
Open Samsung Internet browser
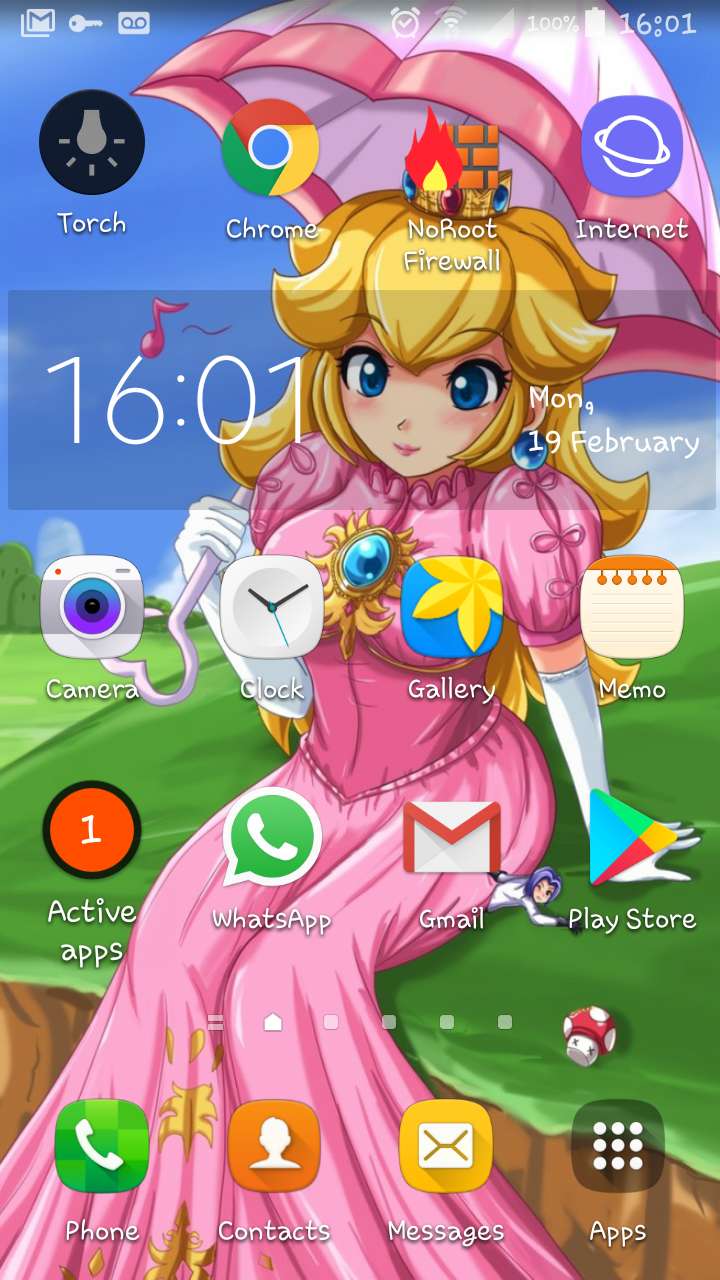(x=631, y=148)
